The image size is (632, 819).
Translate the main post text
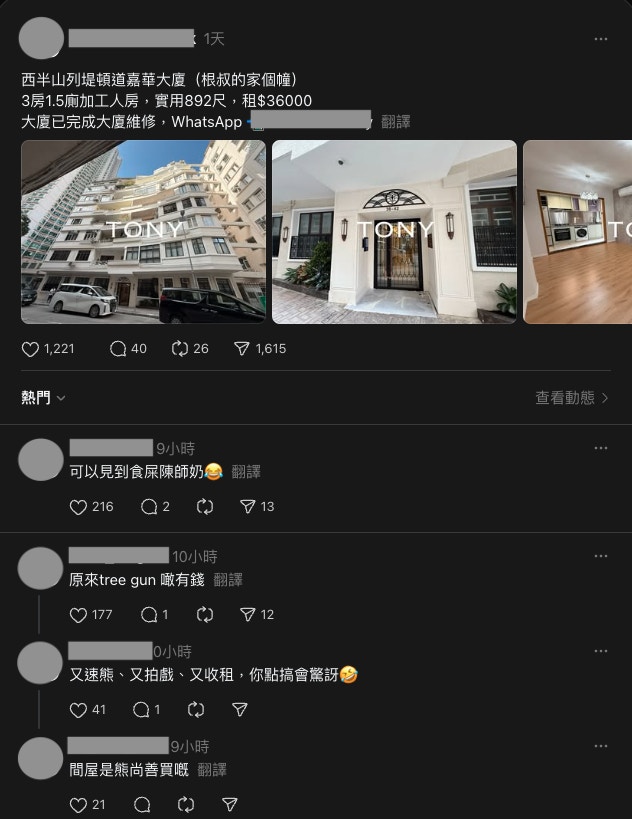pyautogui.click(x=395, y=122)
